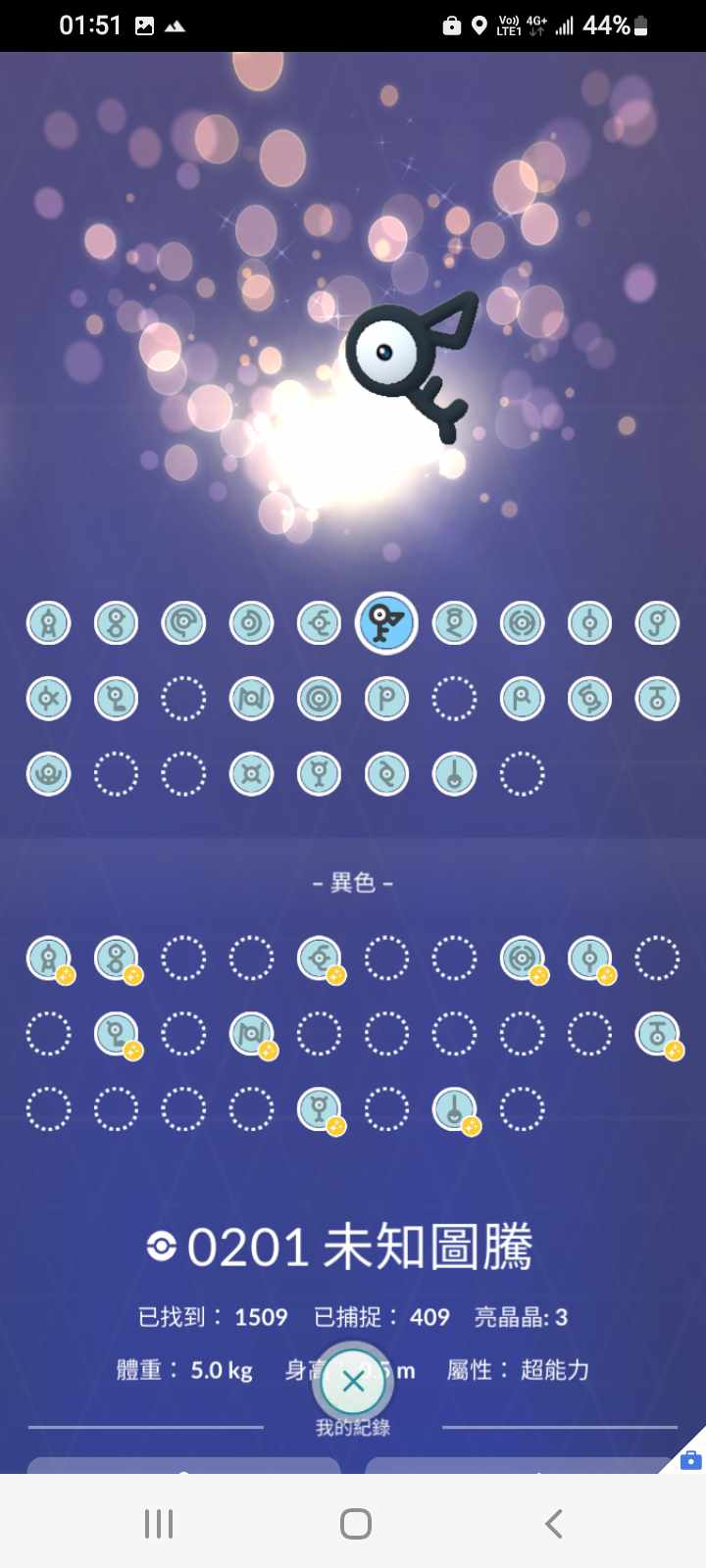View the regular Unown O form
This screenshot has height=1568, width=706.
tap(319, 699)
